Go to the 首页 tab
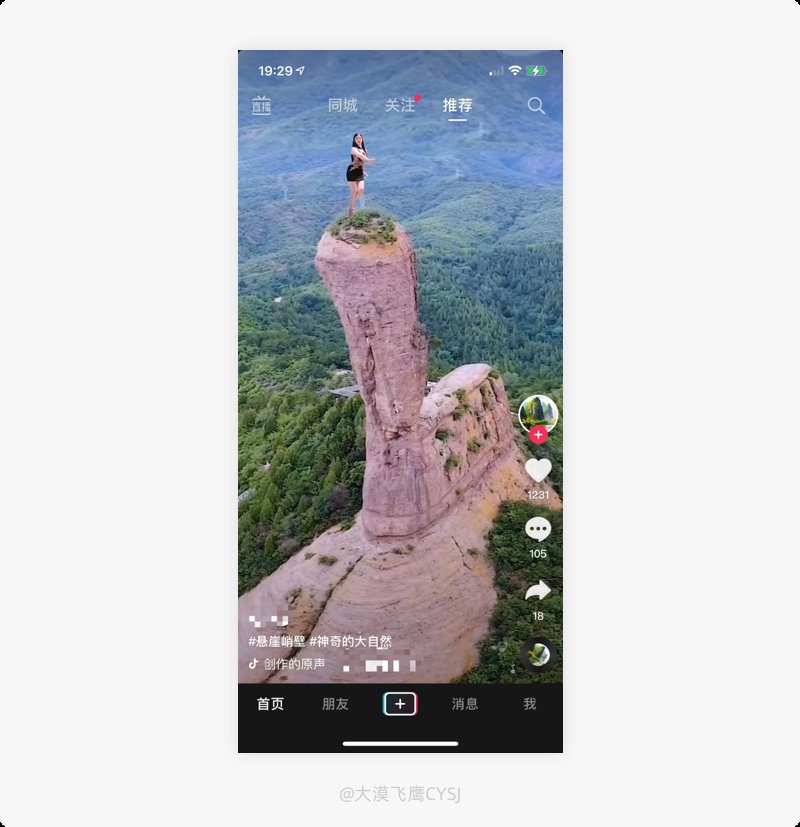The image size is (800, 827). [270, 704]
